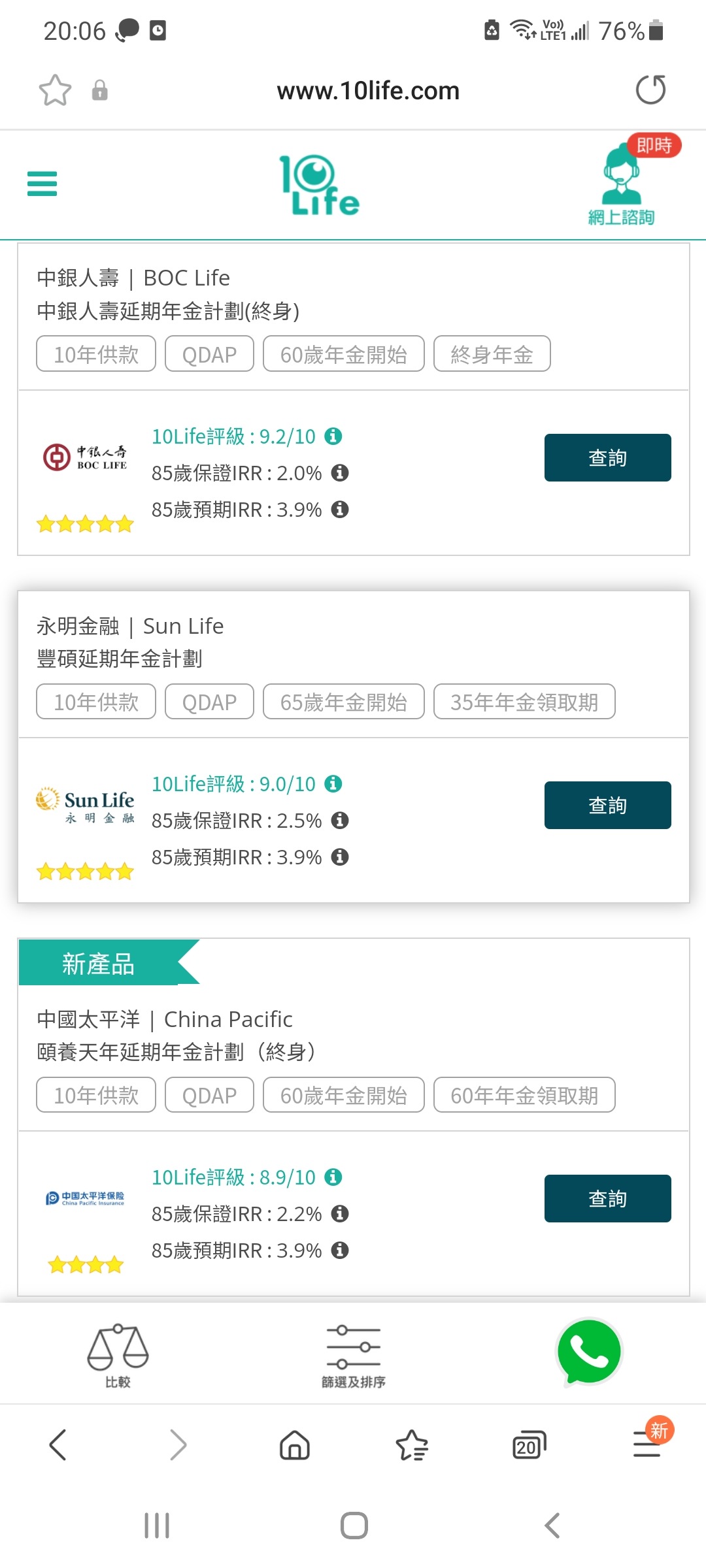Image resolution: width=706 pixels, height=1568 pixels.
Task: Tap the 10life.com address bar
Action: click(368, 91)
